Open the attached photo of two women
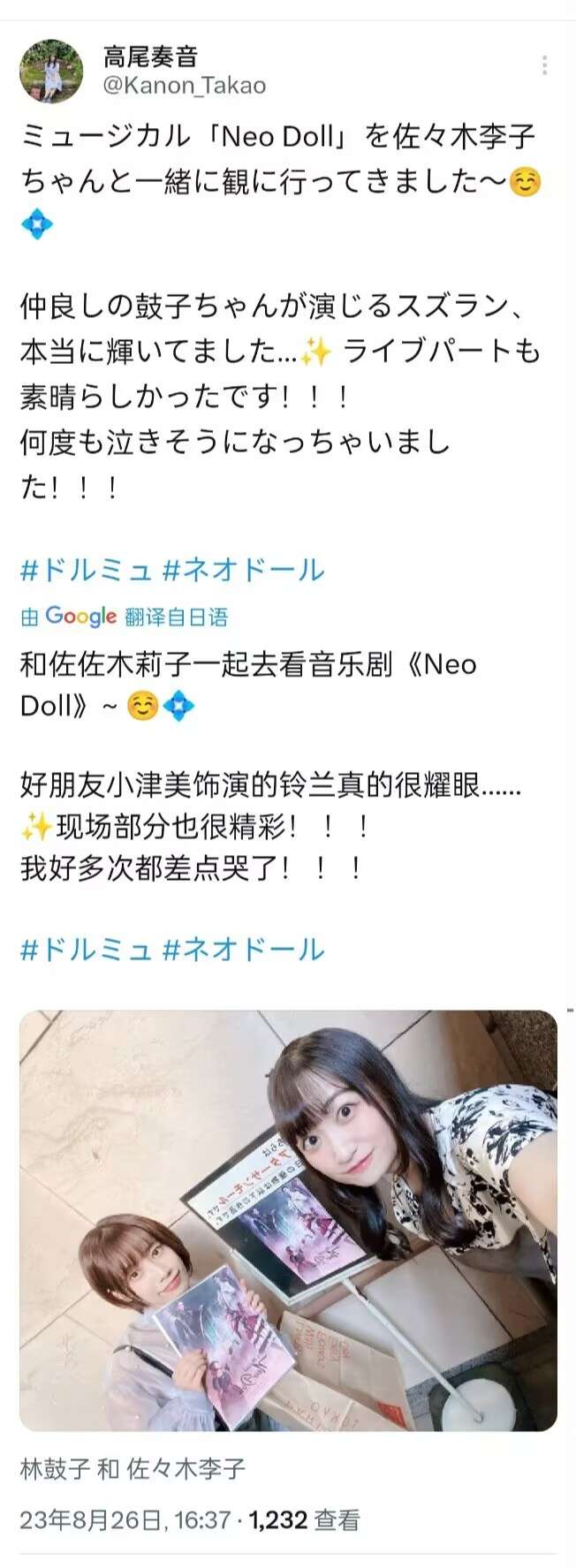Viewport: 576px width, 1568px height. click(x=288, y=1220)
